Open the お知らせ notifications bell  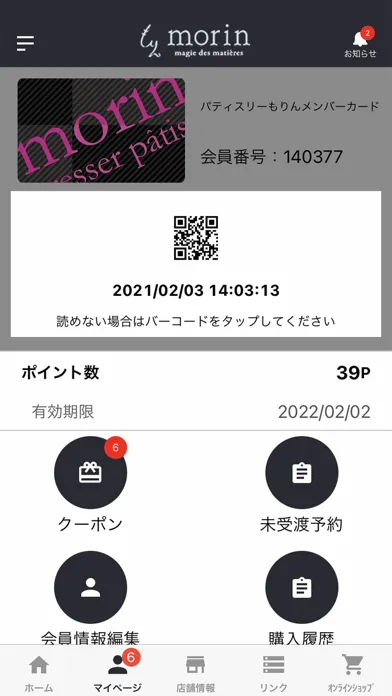[x=360, y=43]
